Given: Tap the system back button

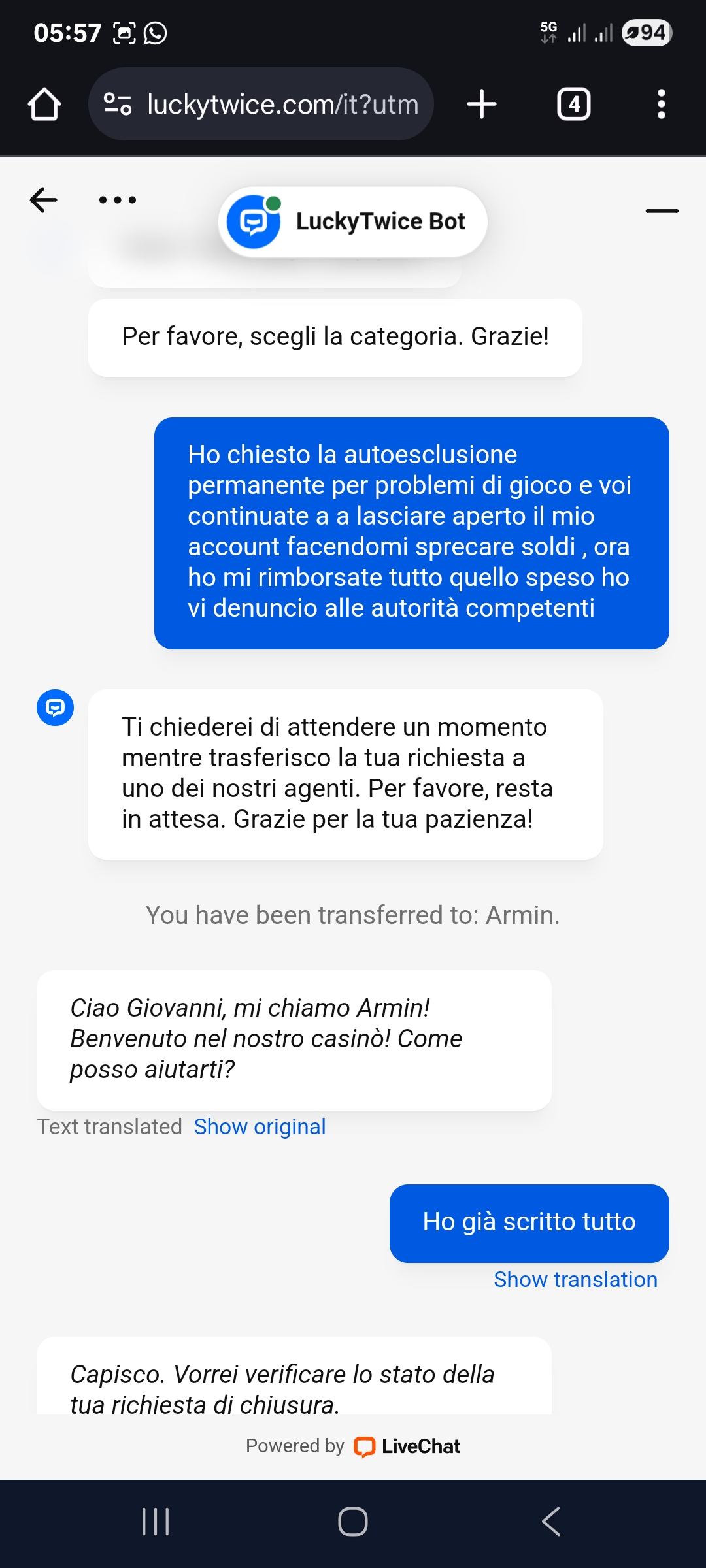Looking at the screenshot, I should click(x=551, y=1522).
